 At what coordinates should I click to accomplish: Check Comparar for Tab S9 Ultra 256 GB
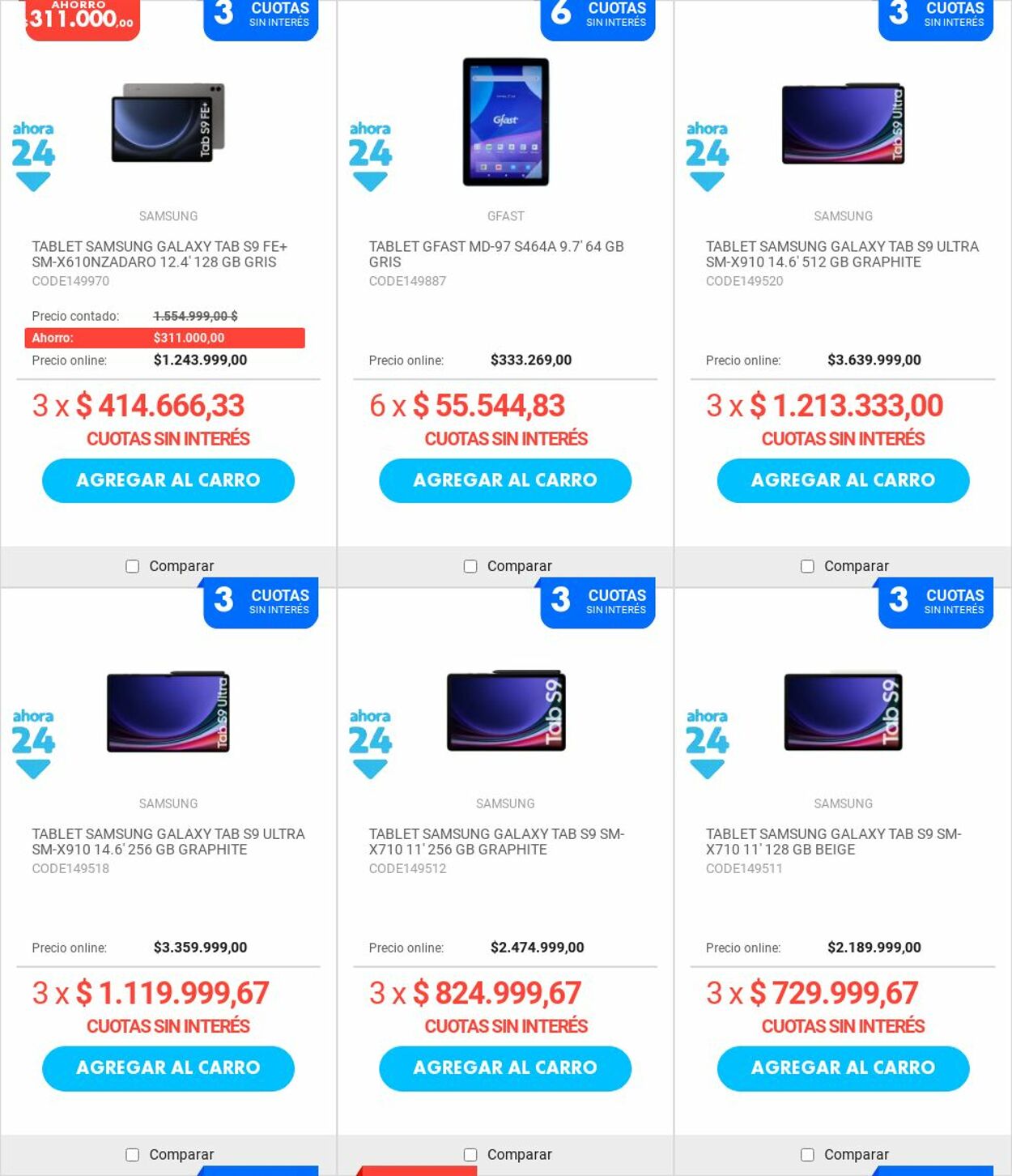point(133,1154)
